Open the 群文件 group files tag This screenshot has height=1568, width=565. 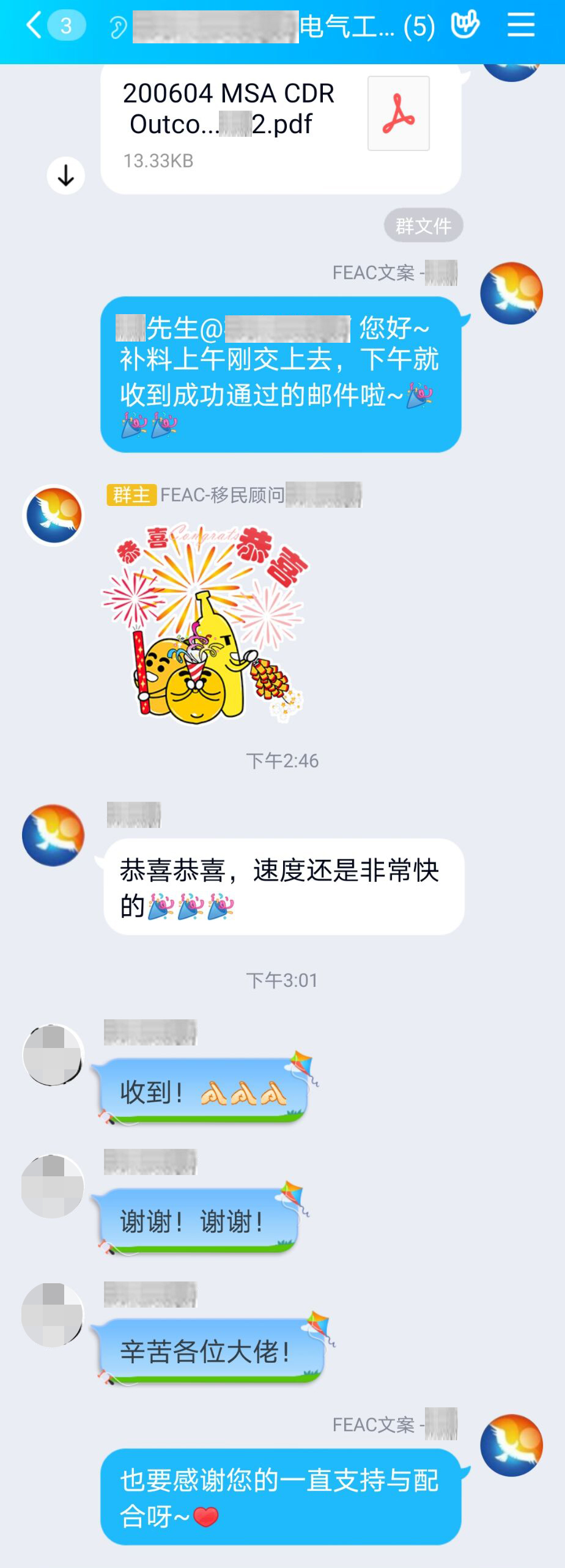pyautogui.click(x=423, y=225)
